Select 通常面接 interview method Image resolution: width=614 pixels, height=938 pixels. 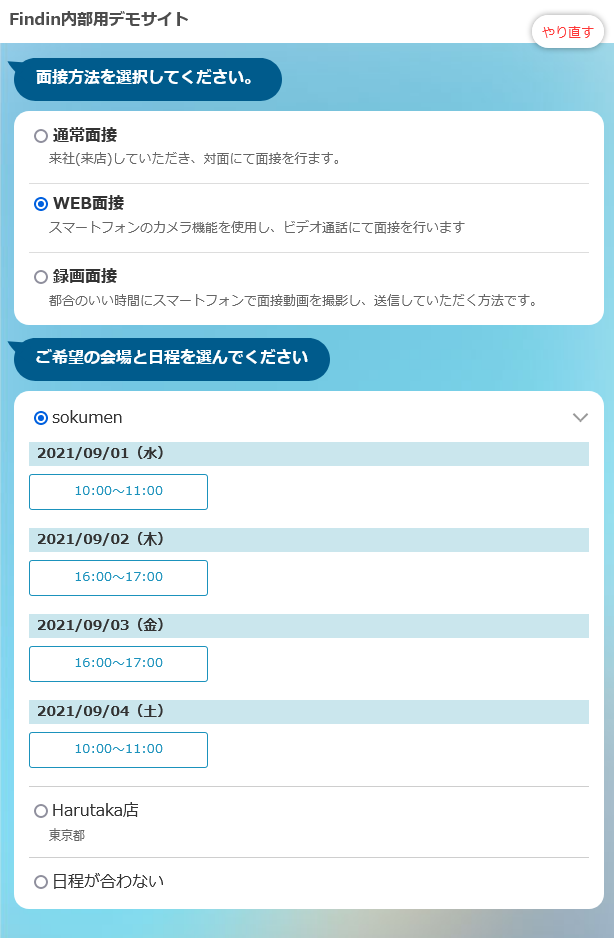coord(41,136)
